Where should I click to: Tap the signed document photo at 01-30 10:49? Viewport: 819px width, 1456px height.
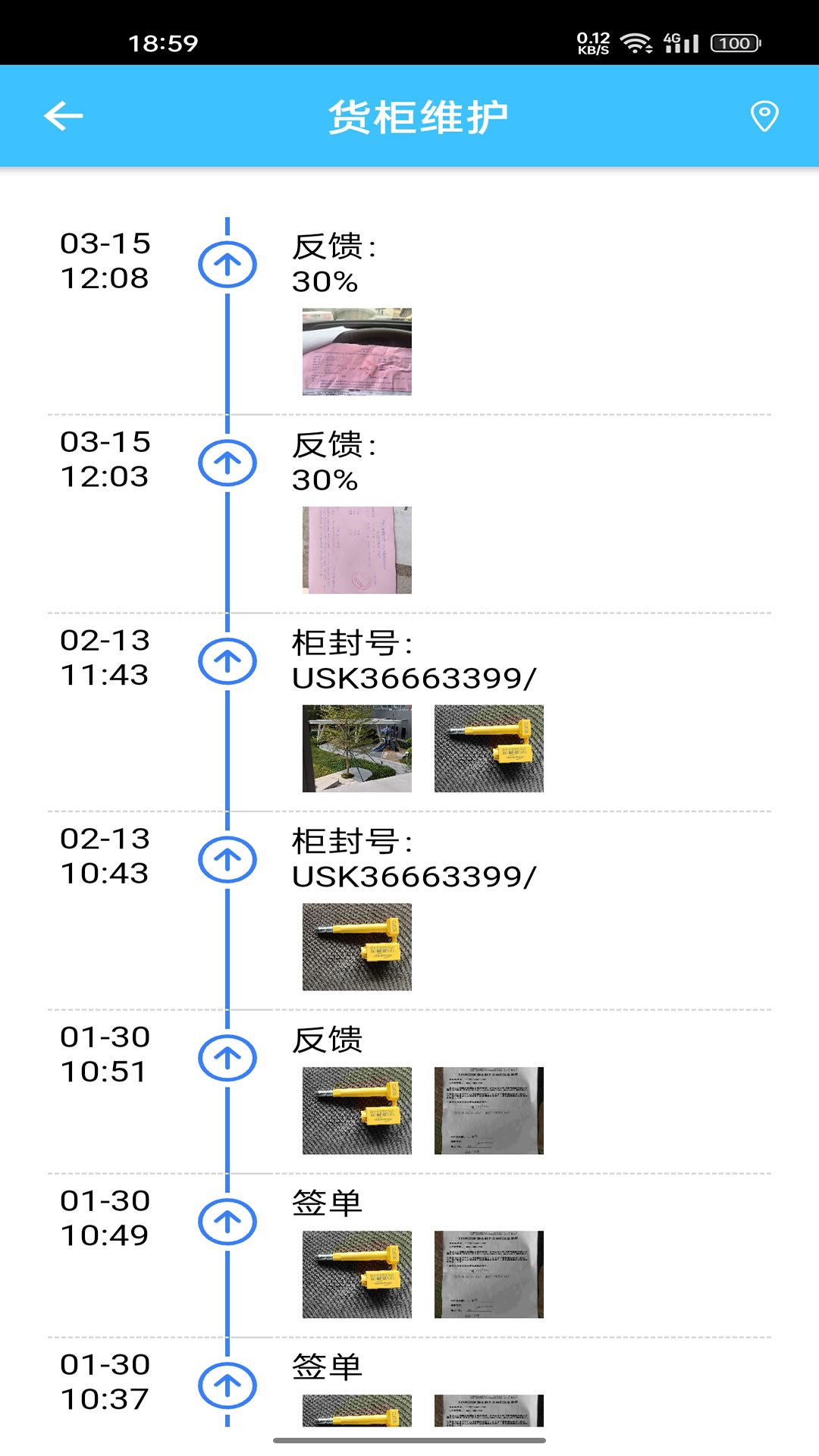pos(489,1274)
